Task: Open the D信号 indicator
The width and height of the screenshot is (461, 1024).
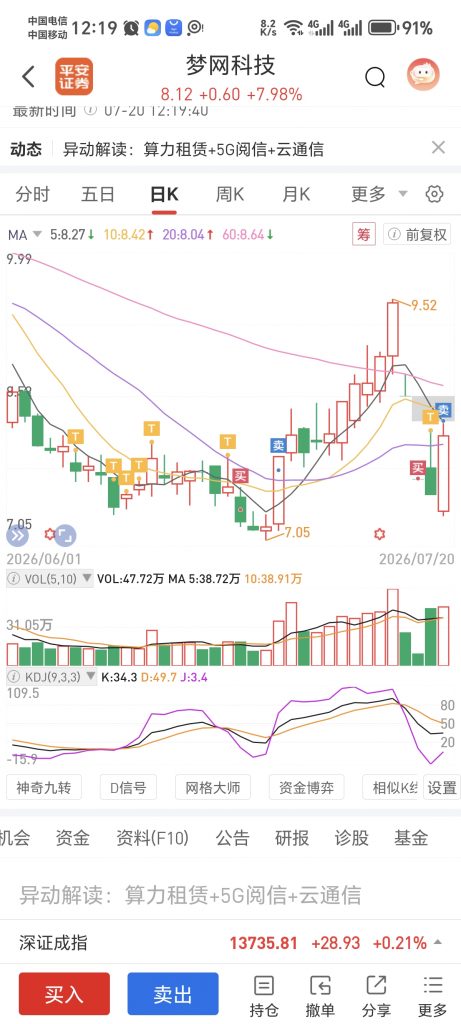Action: tap(128, 788)
